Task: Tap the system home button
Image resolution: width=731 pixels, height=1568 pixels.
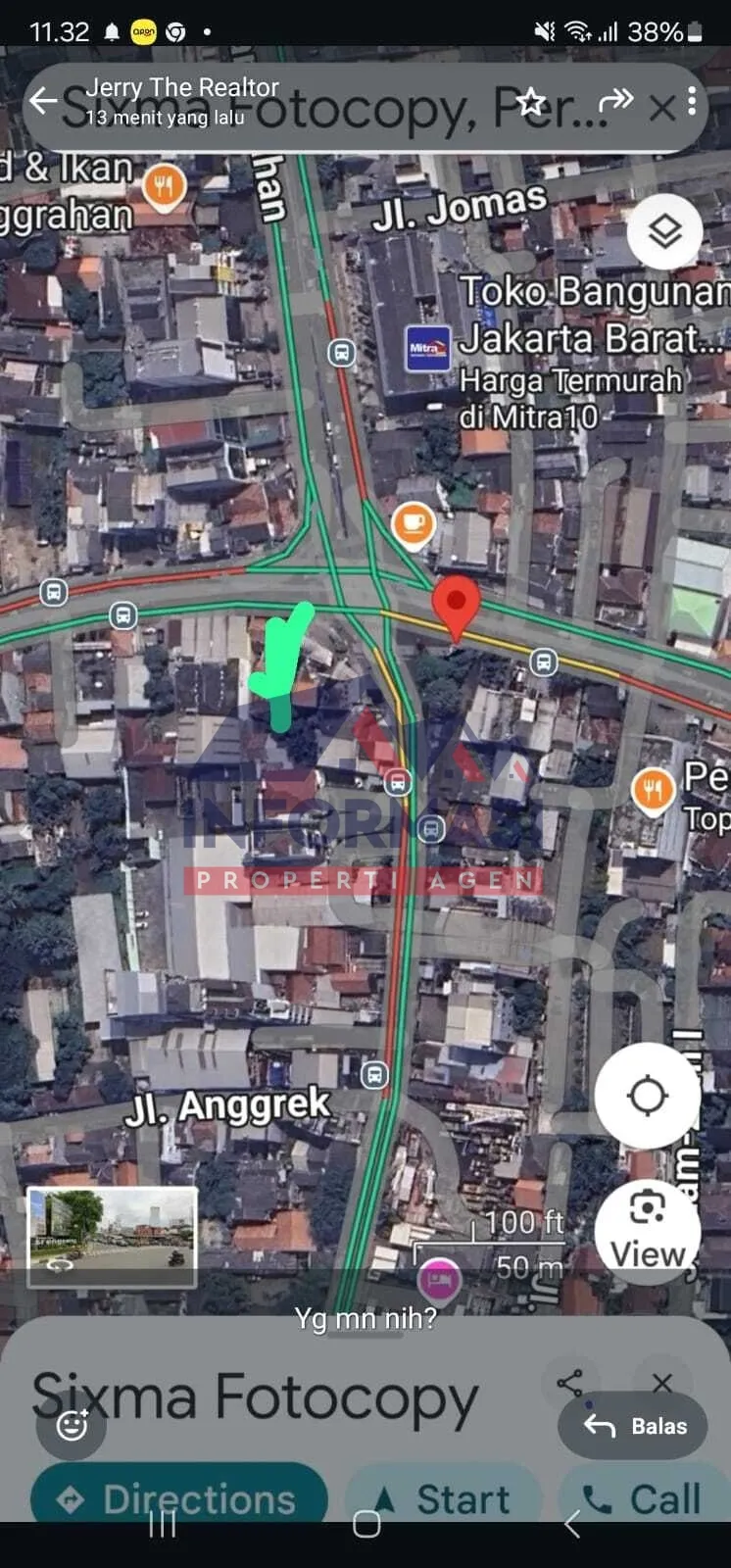Action: (x=366, y=1524)
